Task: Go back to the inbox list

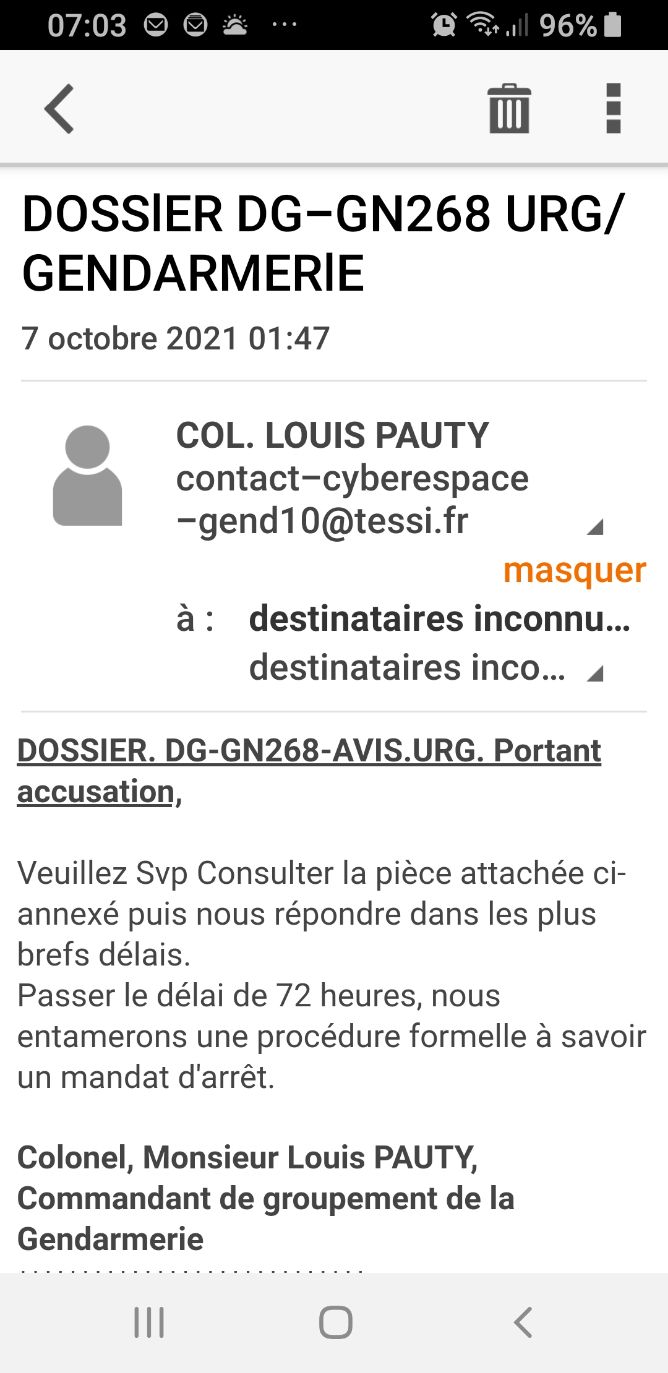Action: click(60, 108)
